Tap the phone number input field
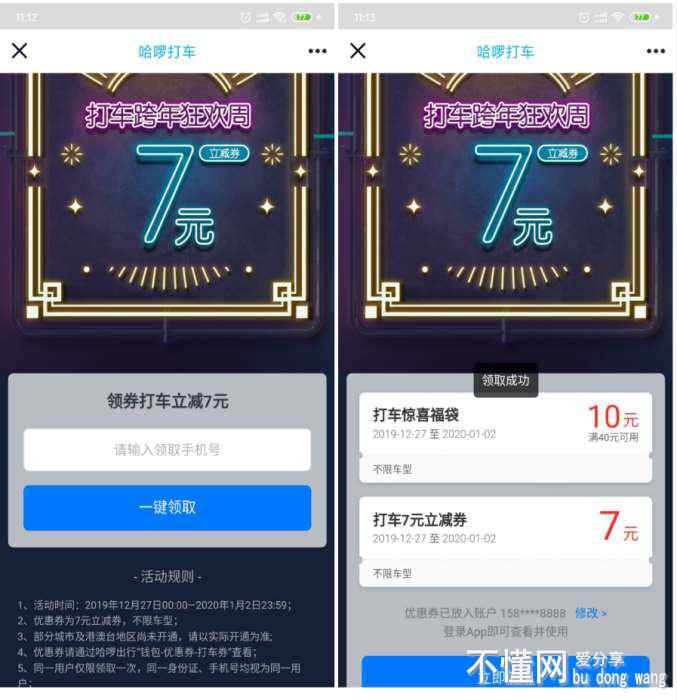The width and height of the screenshot is (677, 700). click(167, 450)
